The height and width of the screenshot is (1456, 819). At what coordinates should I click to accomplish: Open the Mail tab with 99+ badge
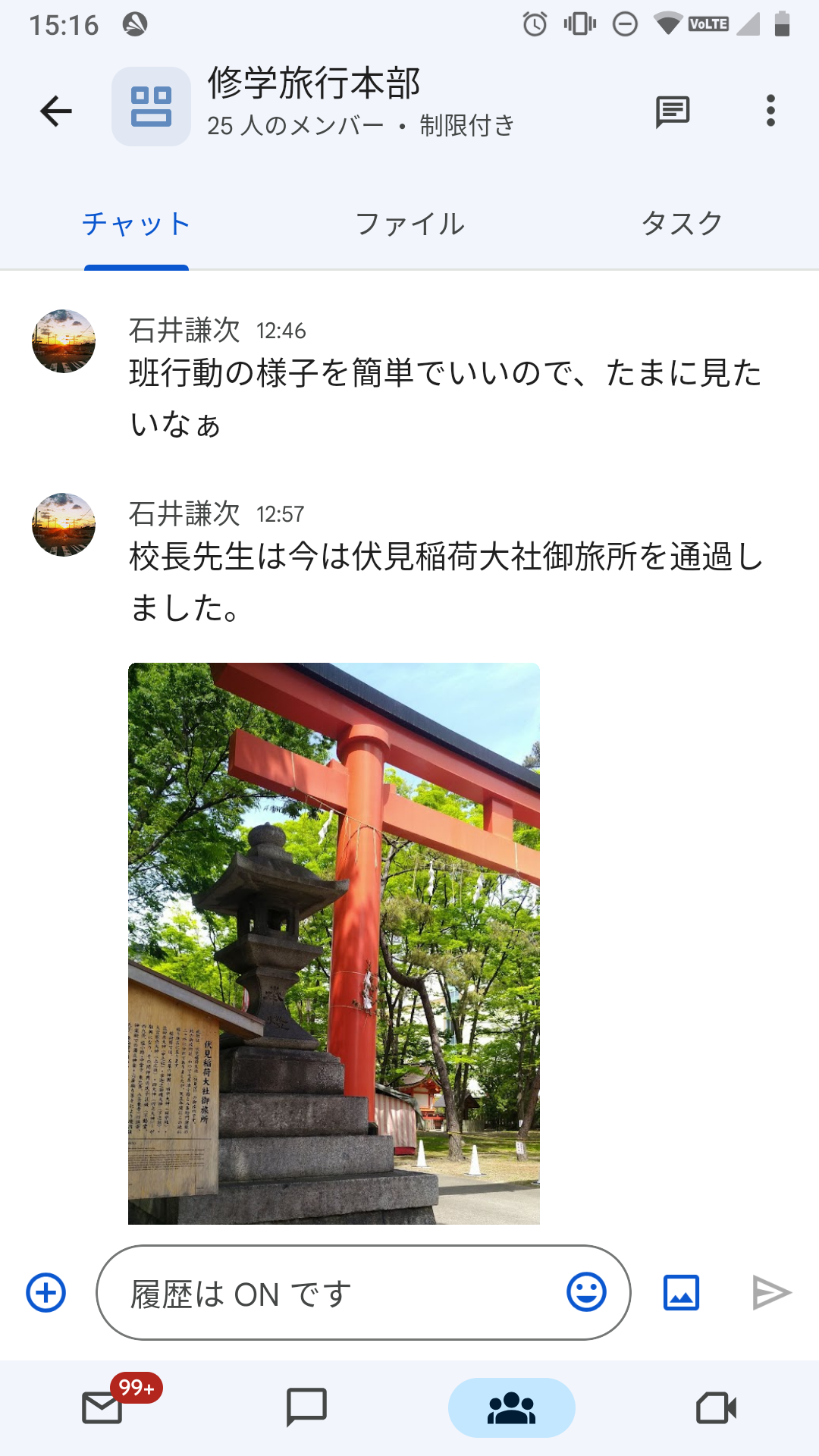pos(103,1408)
